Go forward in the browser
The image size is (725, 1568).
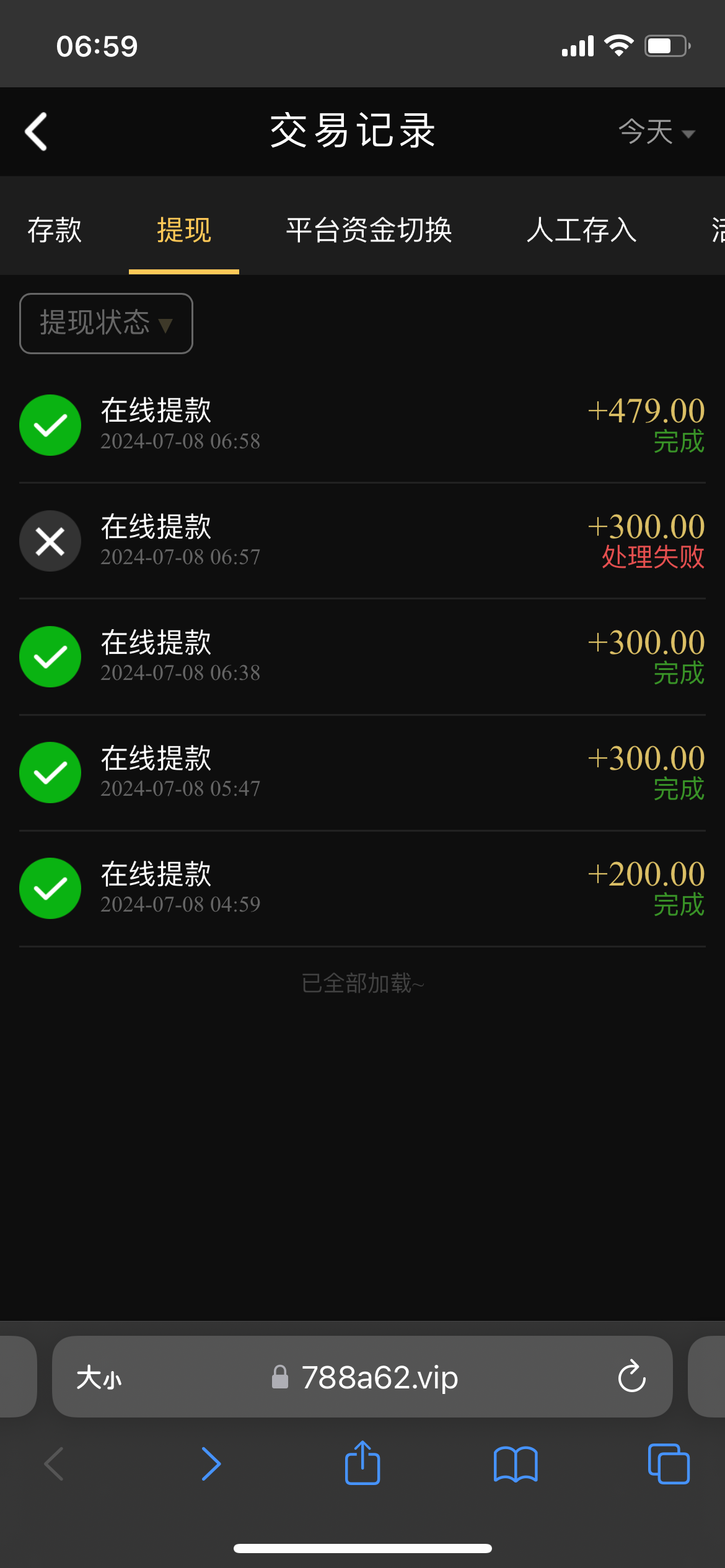211,1464
